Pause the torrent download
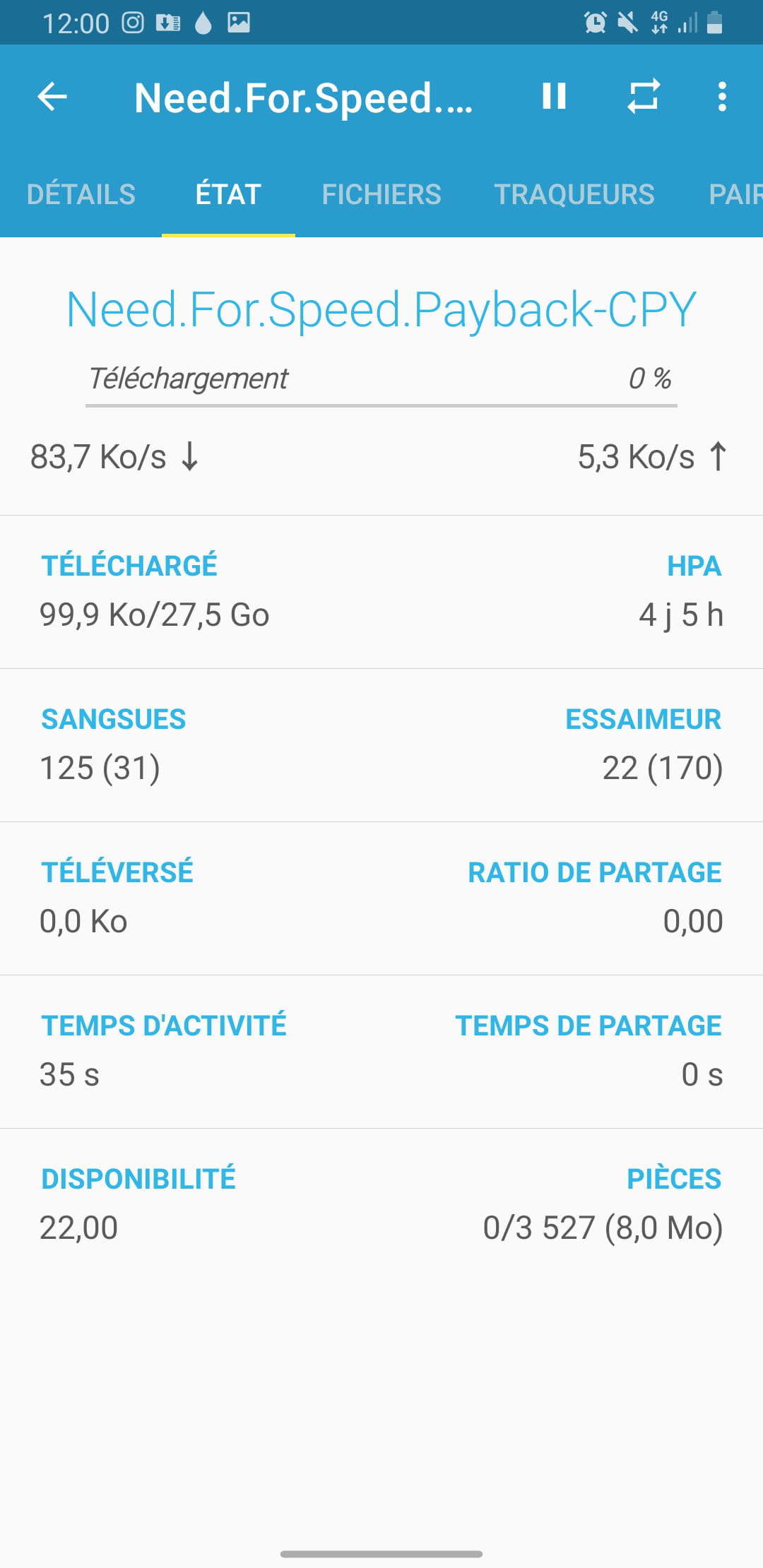763x1568 pixels. tap(554, 96)
